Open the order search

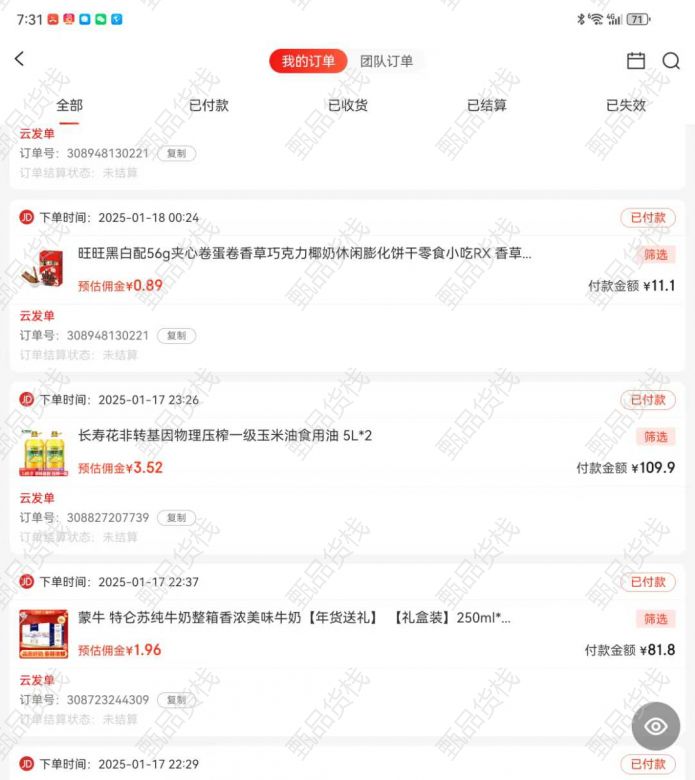tap(671, 61)
